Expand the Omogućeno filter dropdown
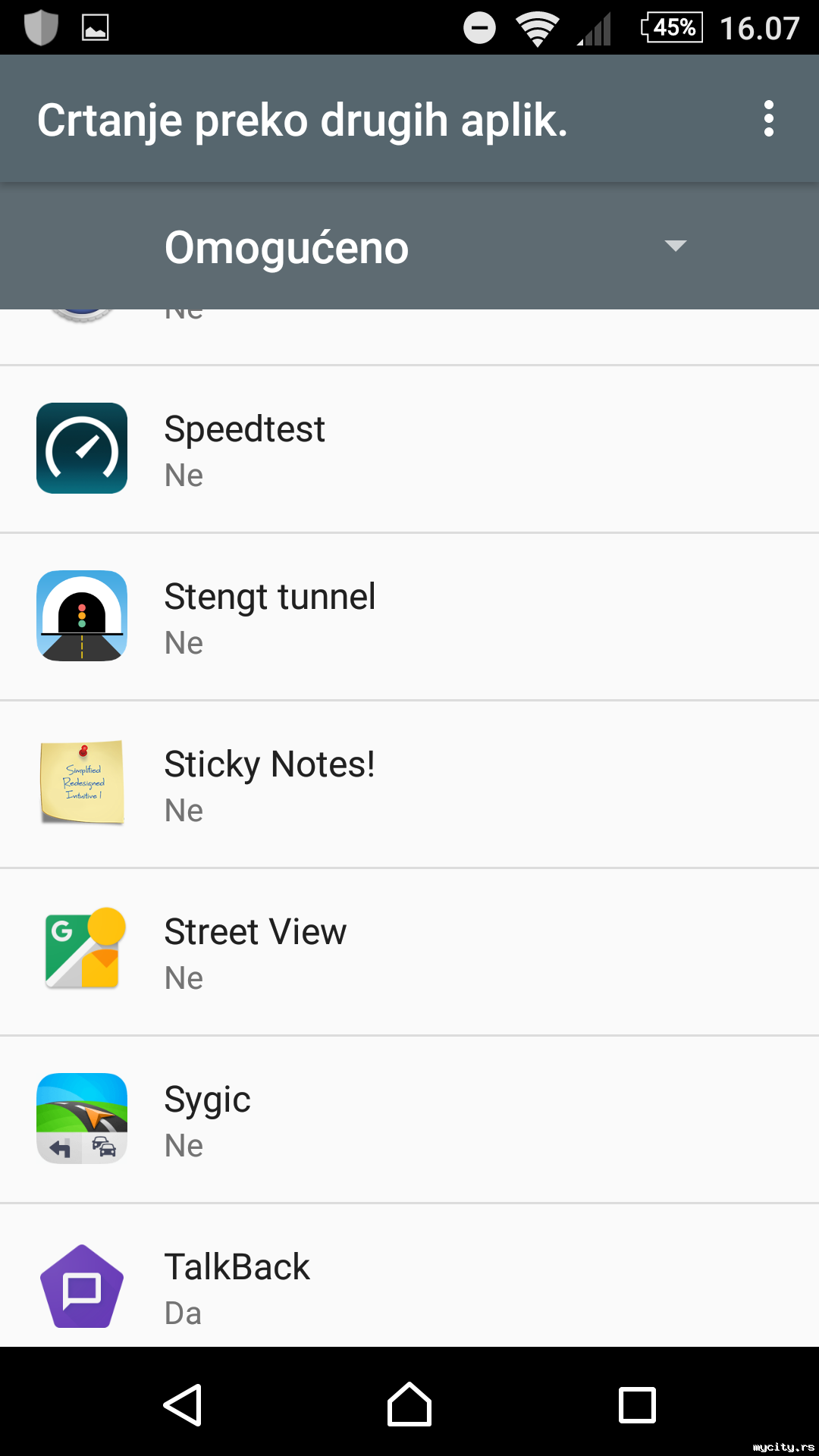Image resolution: width=819 pixels, height=1456 pixels. (425, 247)
